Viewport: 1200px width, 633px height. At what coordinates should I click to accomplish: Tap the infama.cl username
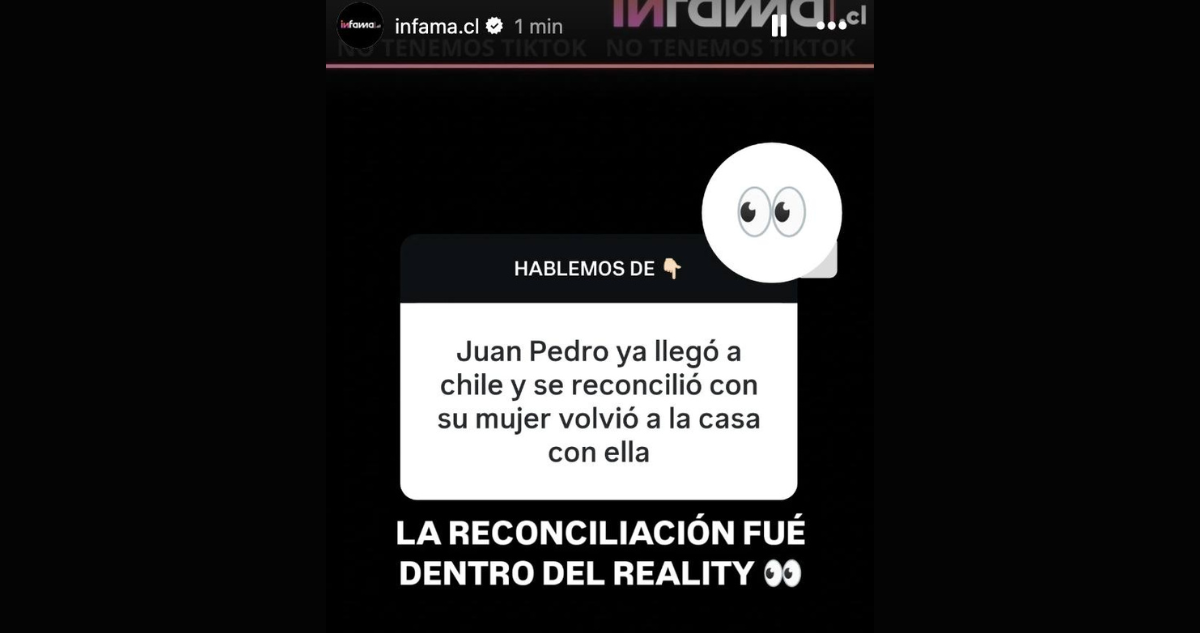[433, 26]
